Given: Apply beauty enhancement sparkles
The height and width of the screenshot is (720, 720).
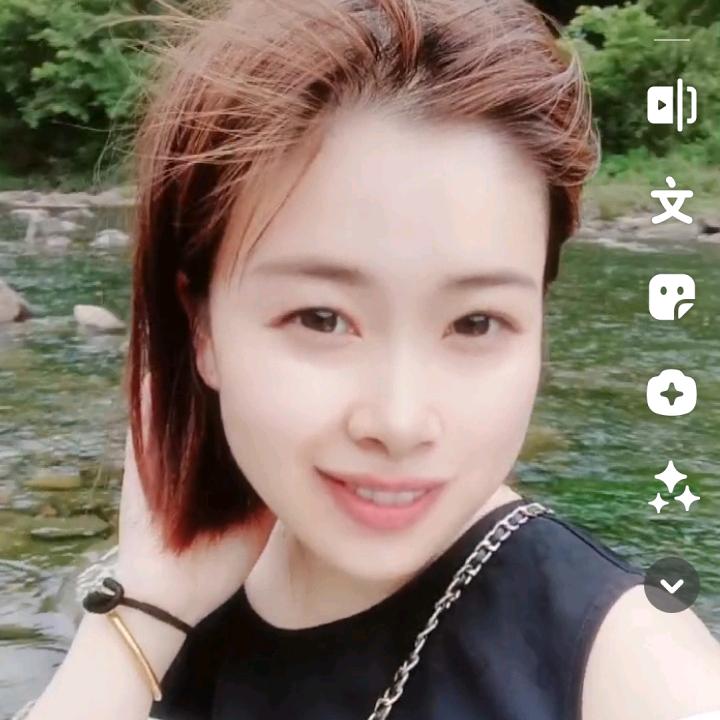Looking at the screenshot, I should (x=673, y=488).
